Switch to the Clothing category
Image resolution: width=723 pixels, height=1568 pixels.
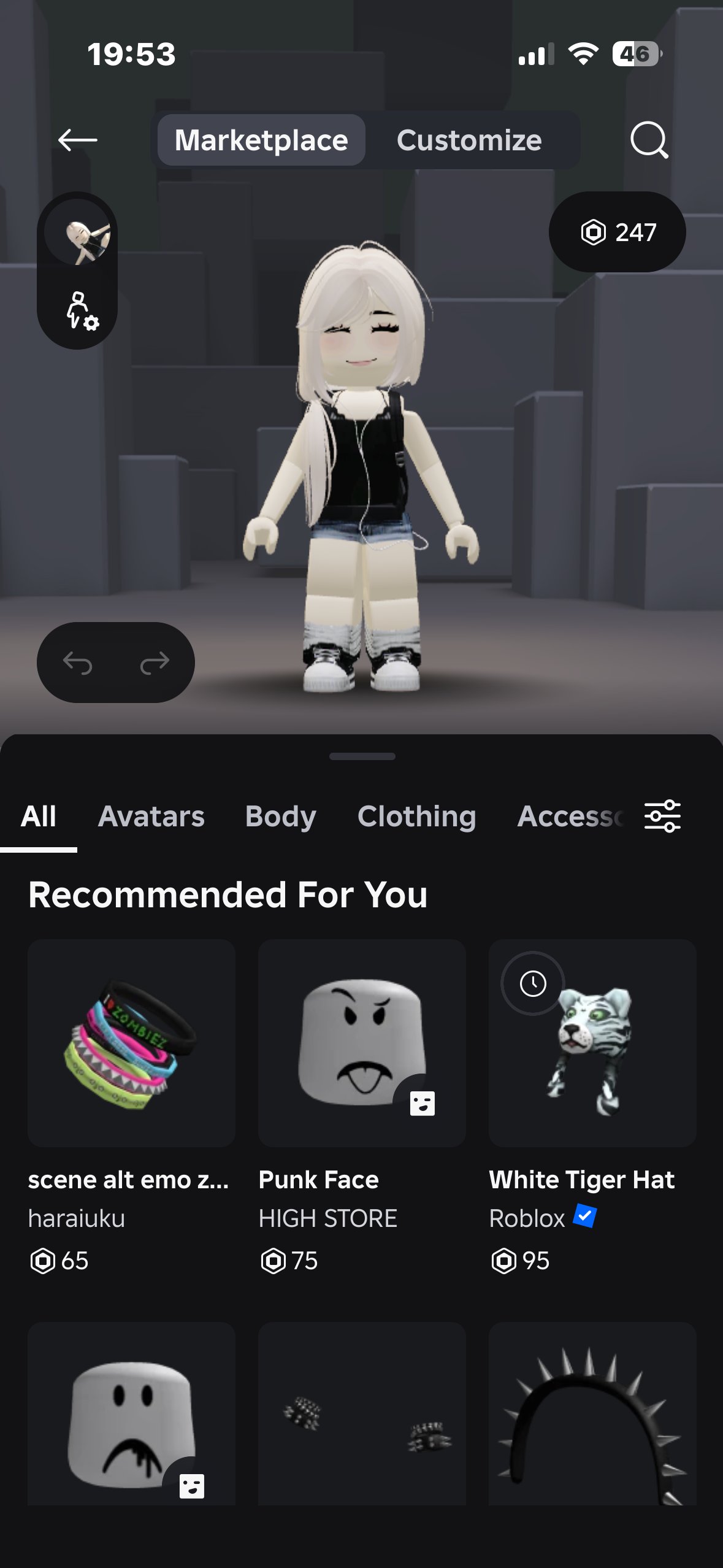[416, 817]
